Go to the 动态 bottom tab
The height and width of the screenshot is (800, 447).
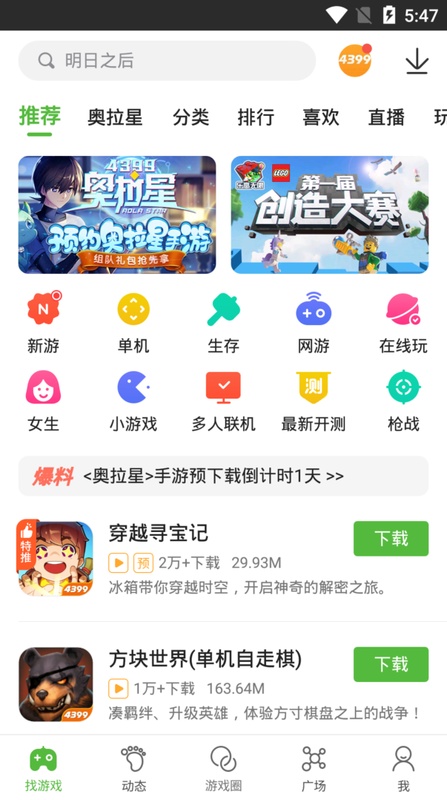134,768
